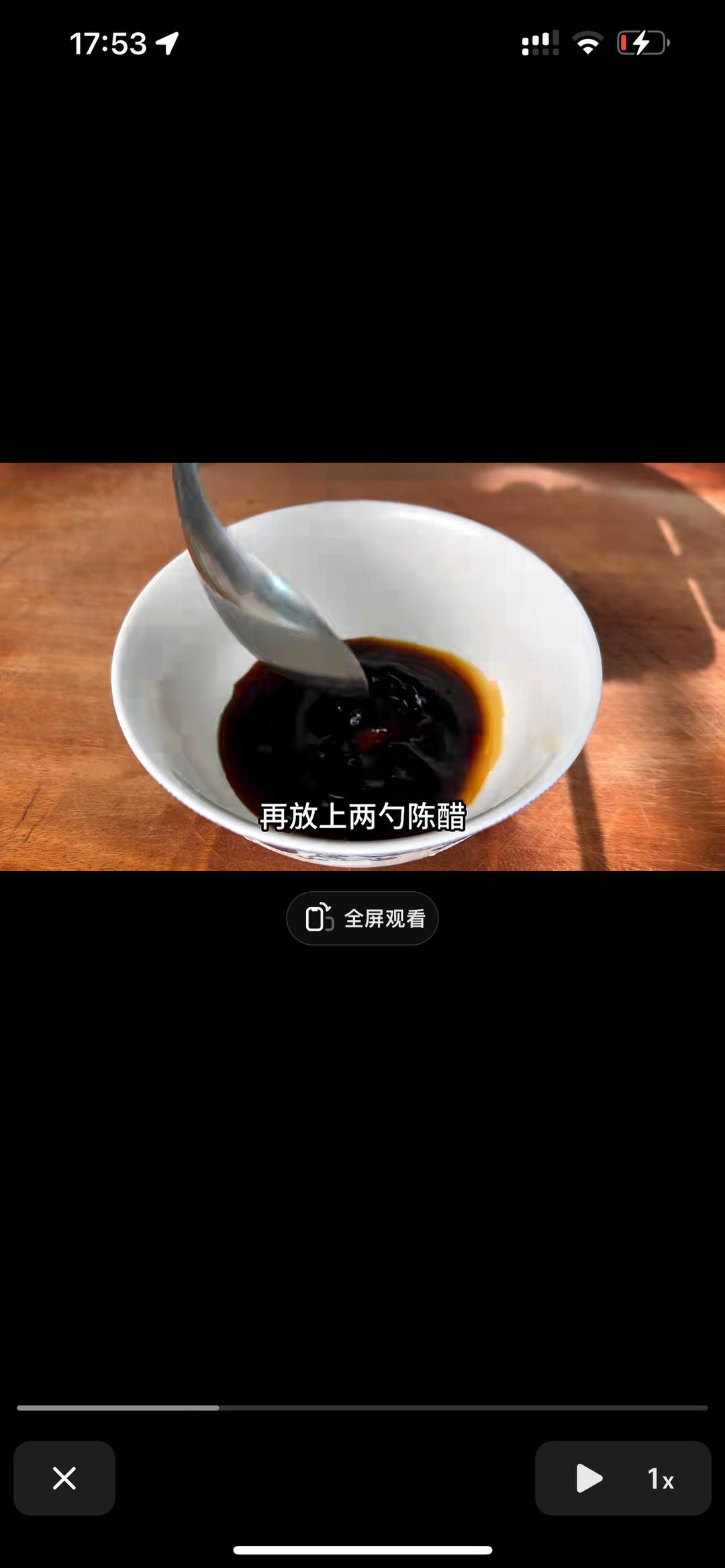The height and width of the screenshot is (1568, 725).
Task: Change the 1x playback speed
Action: click(x=661, y=1479)
